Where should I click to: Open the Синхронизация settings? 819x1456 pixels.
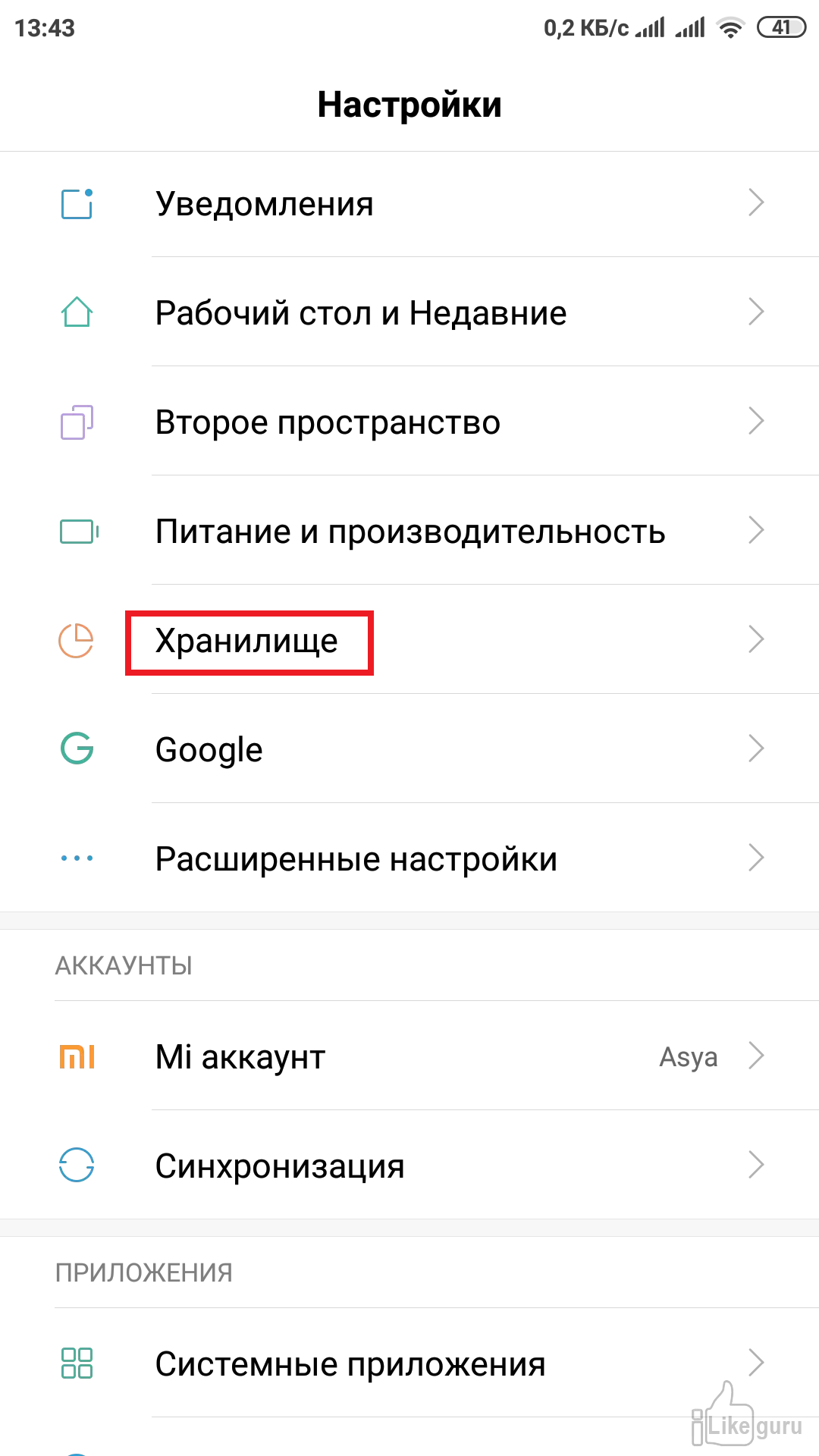click(409, 1165)
